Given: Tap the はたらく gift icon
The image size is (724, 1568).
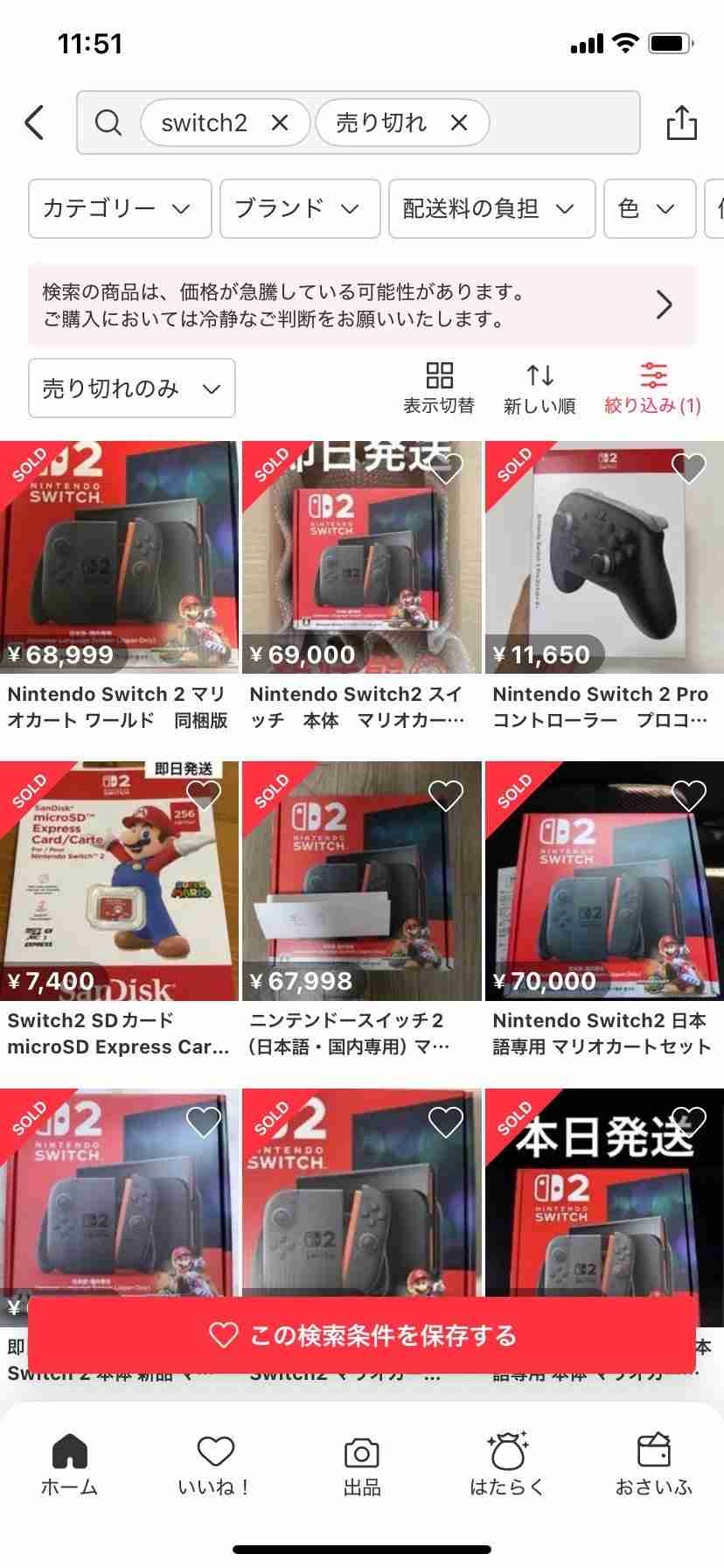Looking at the screenshot, I should [x=508, y=1448].
